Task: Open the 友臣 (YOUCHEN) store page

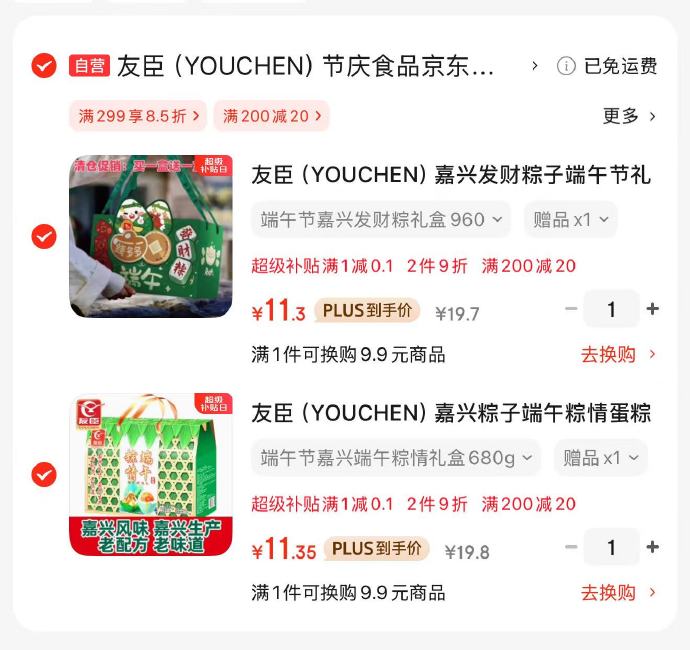Action: (305, 66)
